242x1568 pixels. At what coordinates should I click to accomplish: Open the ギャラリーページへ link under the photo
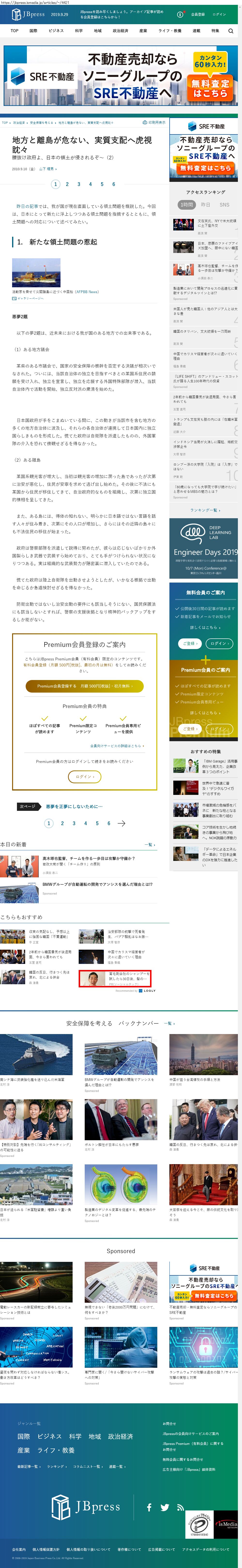click(29, 298)
